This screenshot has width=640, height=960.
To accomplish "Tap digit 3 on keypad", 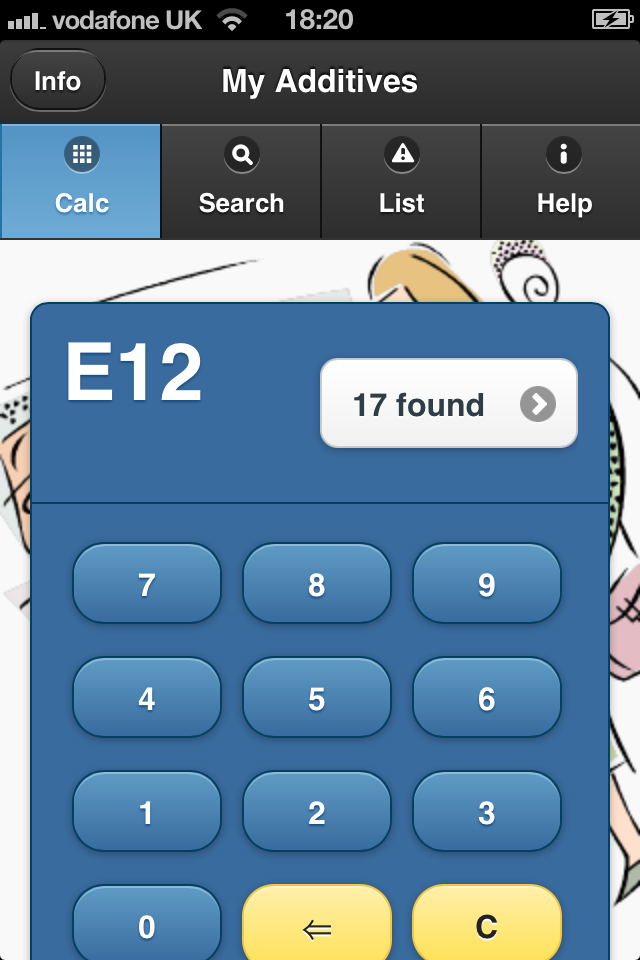I will point(486,812).
